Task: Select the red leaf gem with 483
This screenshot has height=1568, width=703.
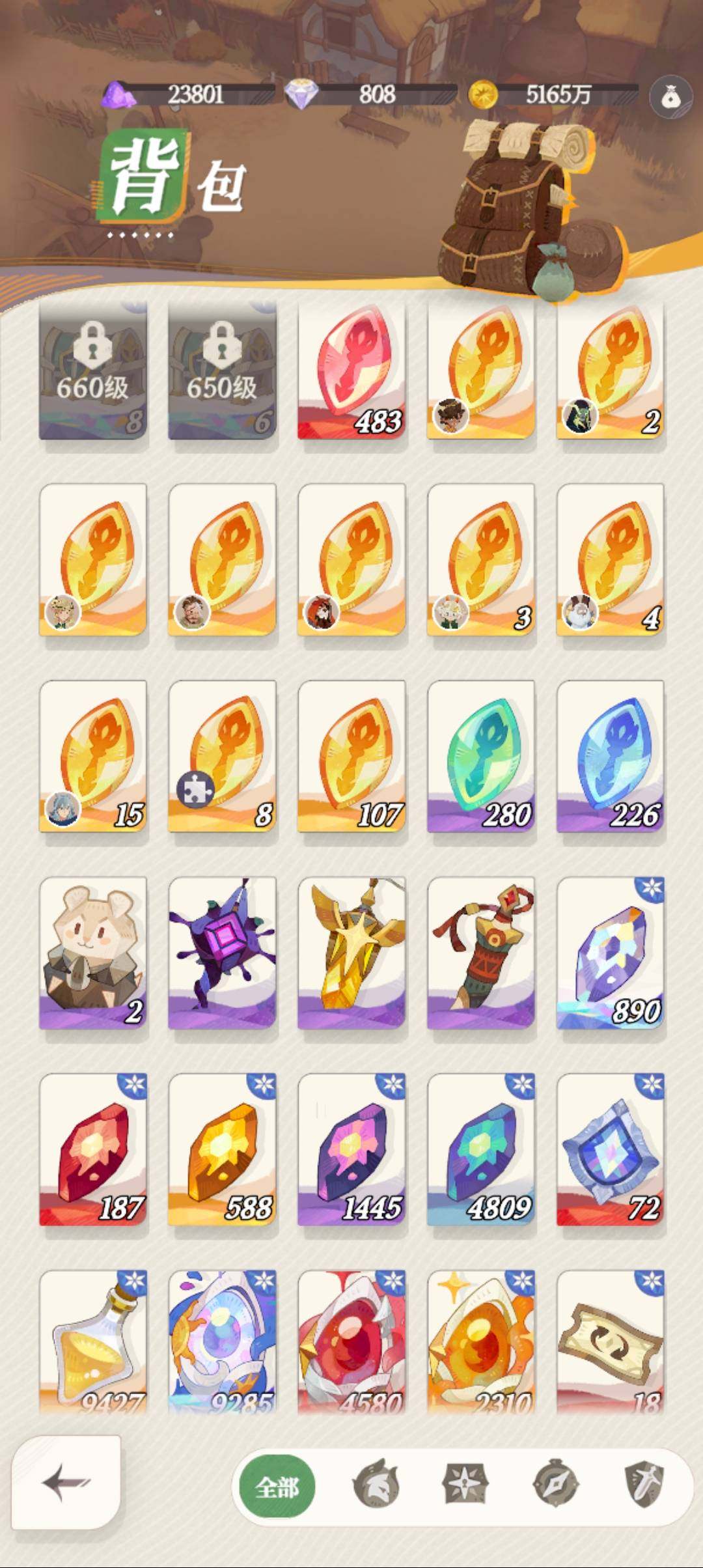Action: [x=351, y=371]
